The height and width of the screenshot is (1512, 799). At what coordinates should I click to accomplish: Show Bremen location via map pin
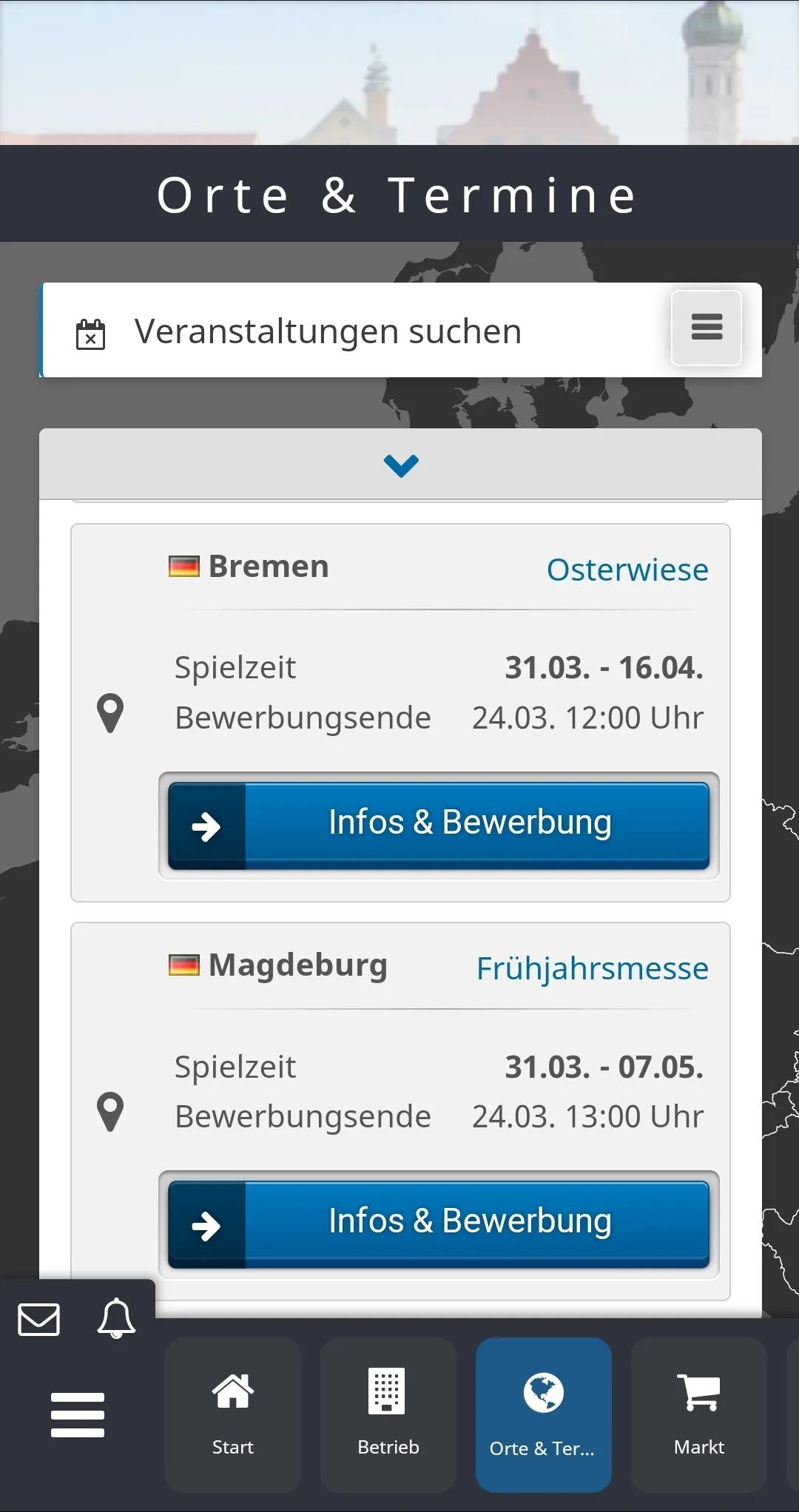[110, 713]
